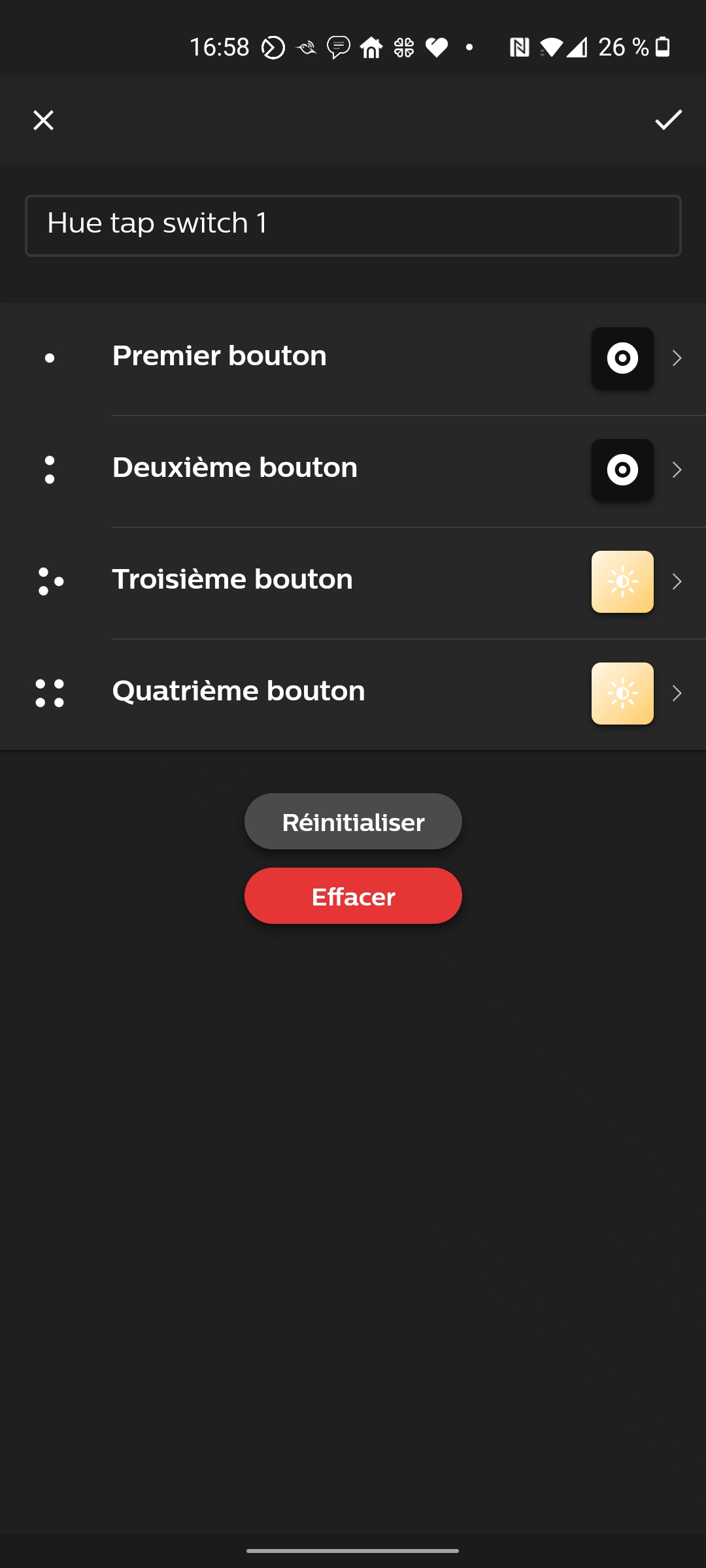706x1568 pixels.
Task: Open Quatrième bouton settings
Action: coord(353,693)
